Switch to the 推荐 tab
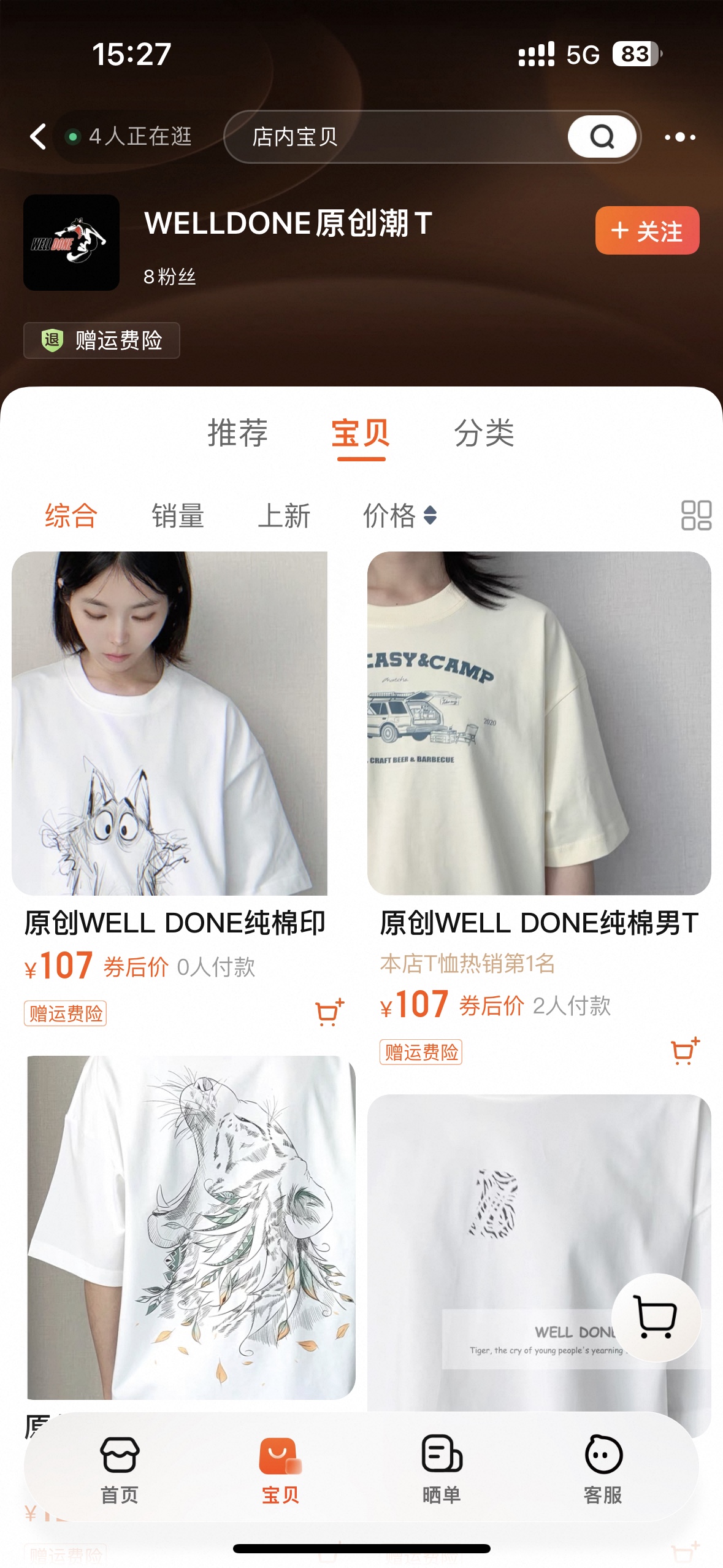The image size is (723, 1568). 237,433
